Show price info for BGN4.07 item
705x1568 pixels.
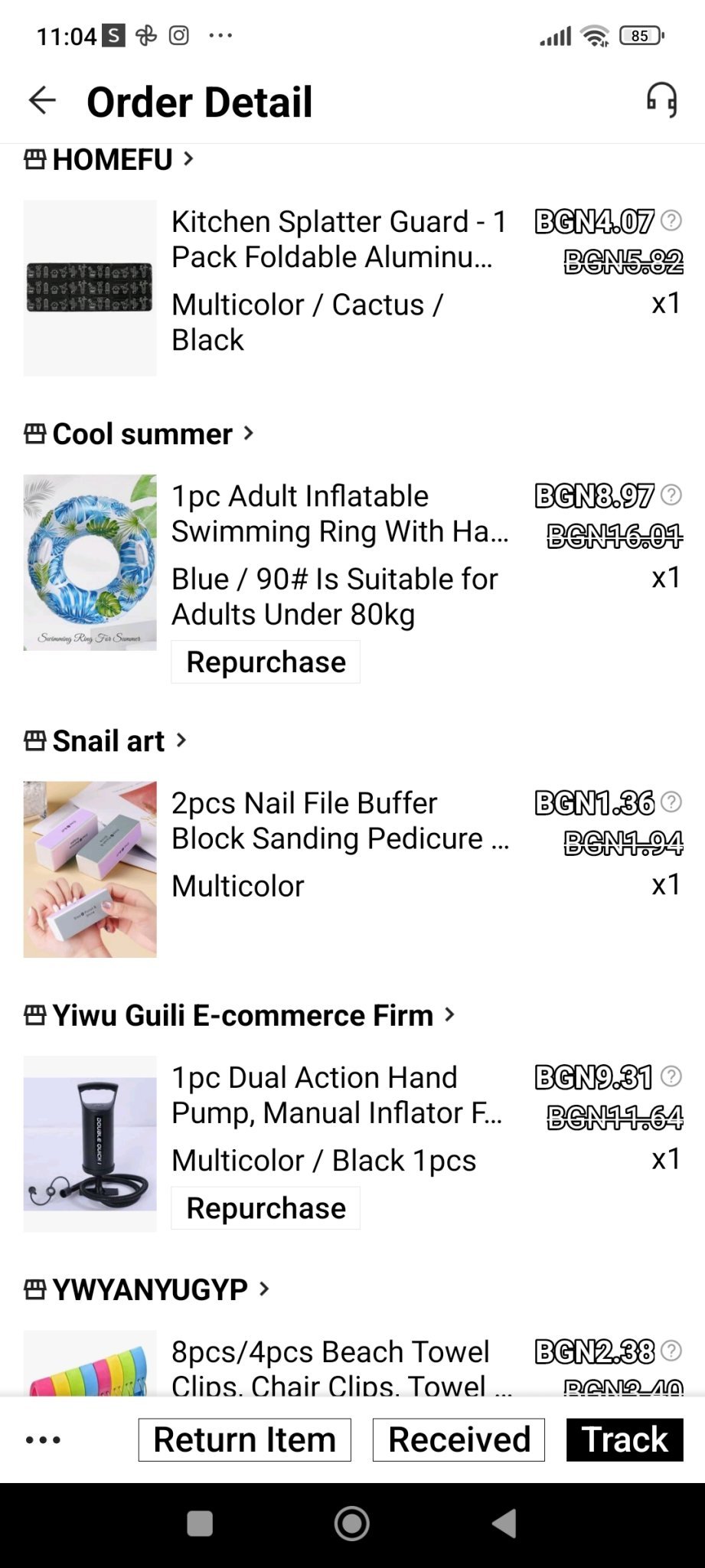click(x=671, y=221)
